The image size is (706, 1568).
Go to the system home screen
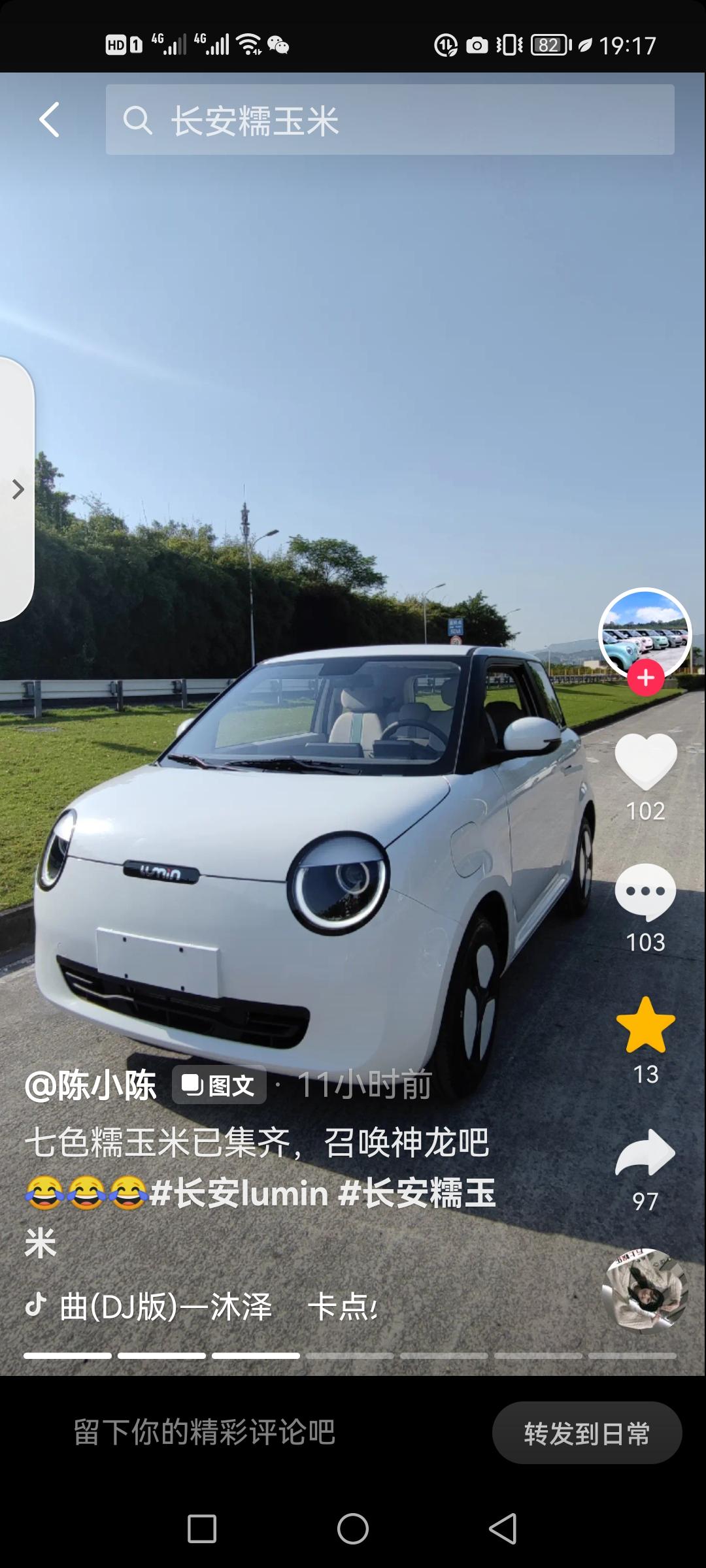(353, 1529)
